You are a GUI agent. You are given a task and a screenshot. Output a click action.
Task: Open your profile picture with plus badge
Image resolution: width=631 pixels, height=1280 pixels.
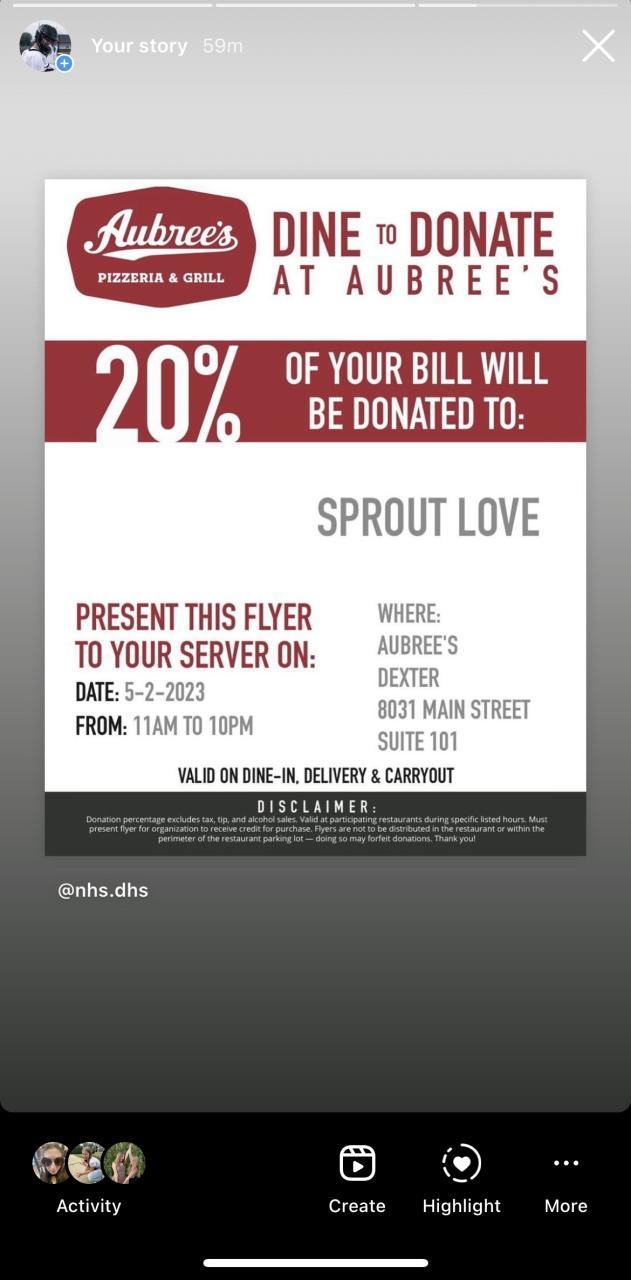point(46,46)
